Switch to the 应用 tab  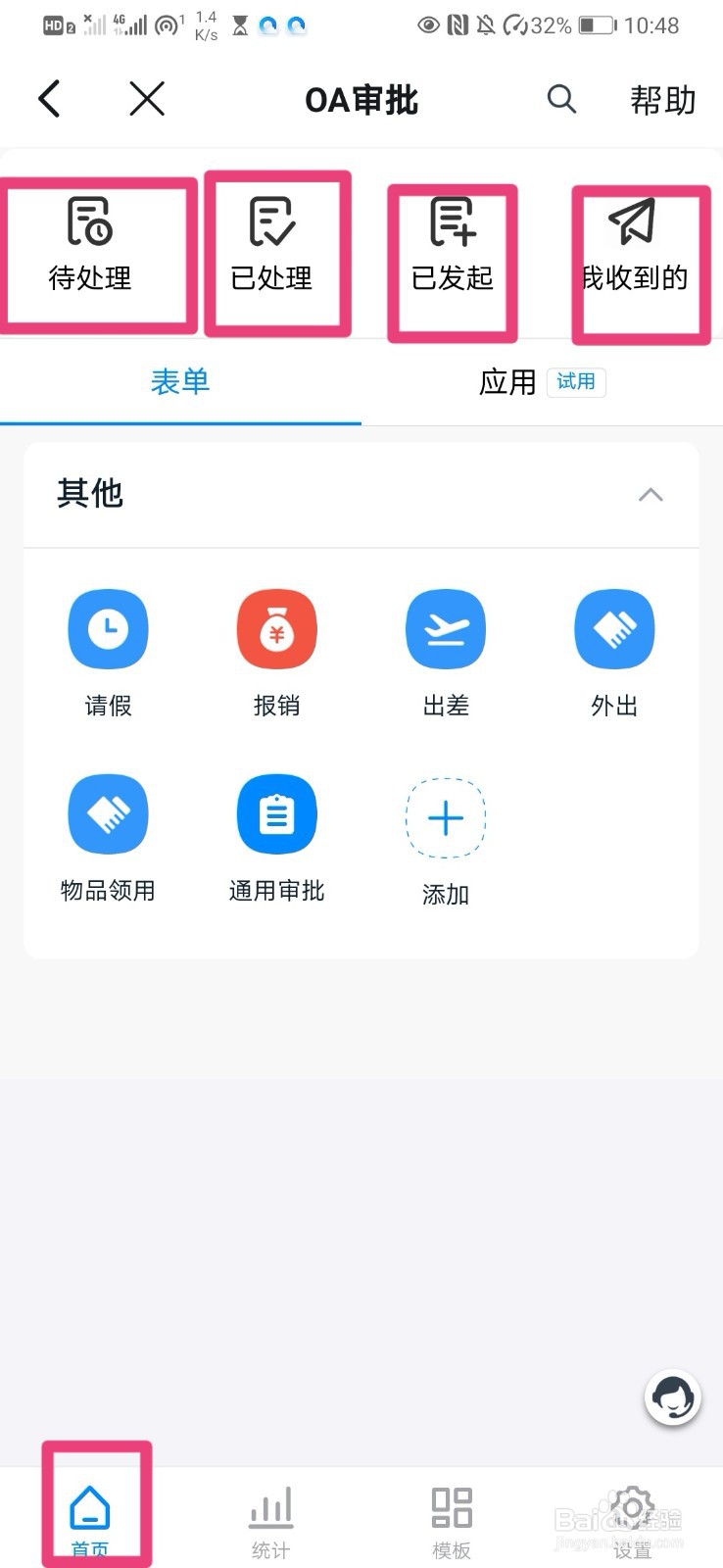(x=507, y=382)
